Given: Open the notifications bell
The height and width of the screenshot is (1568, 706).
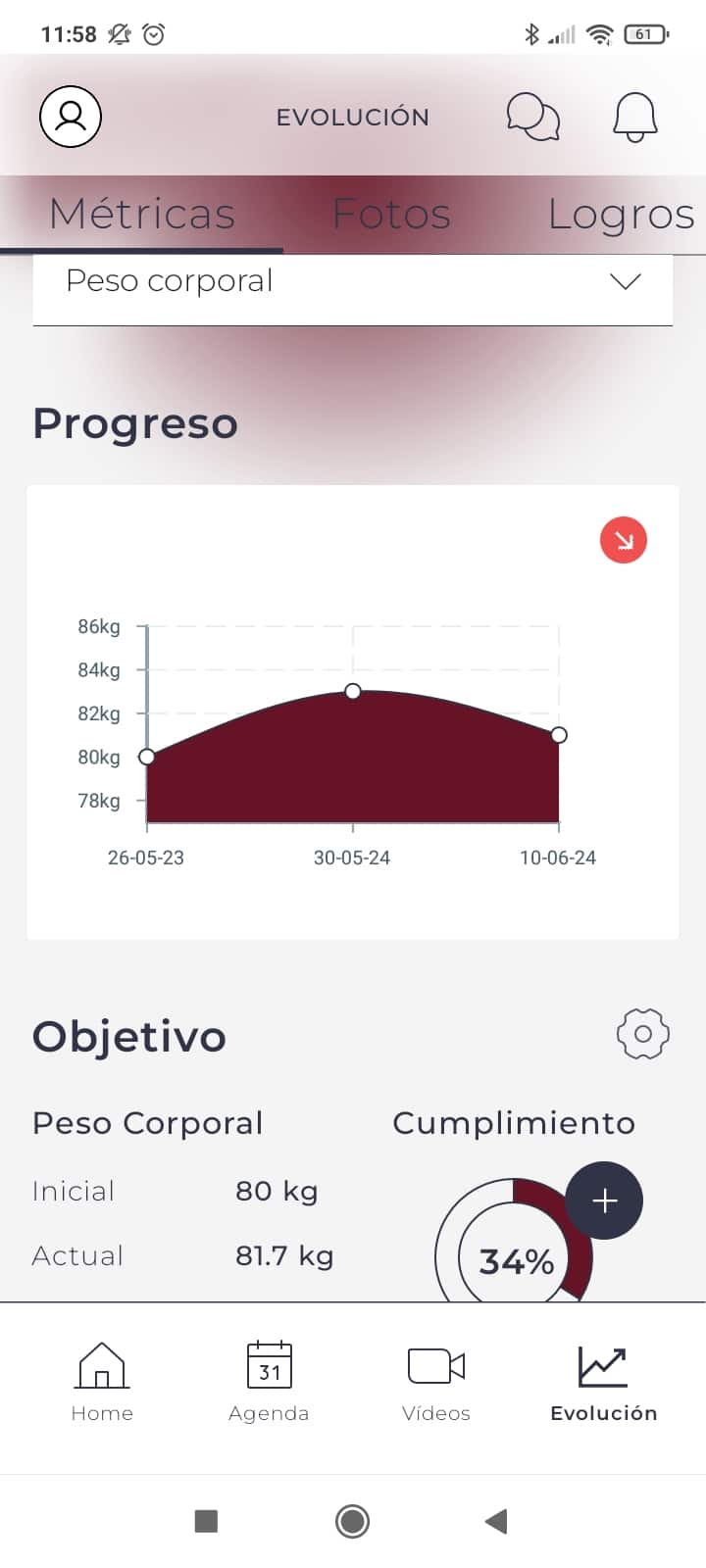Looking at the screenshot, I should point(634,117).
